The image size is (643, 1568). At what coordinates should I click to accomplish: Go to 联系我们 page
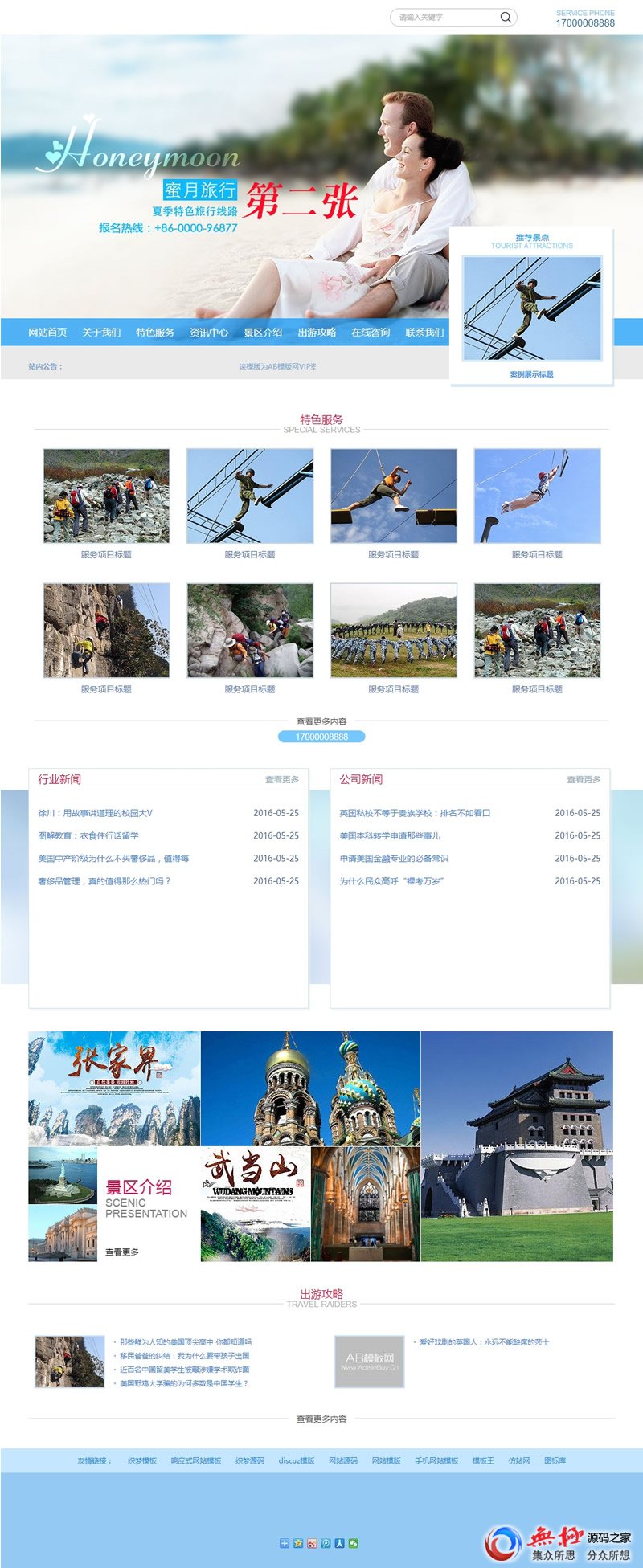click(x=424, y=333)
